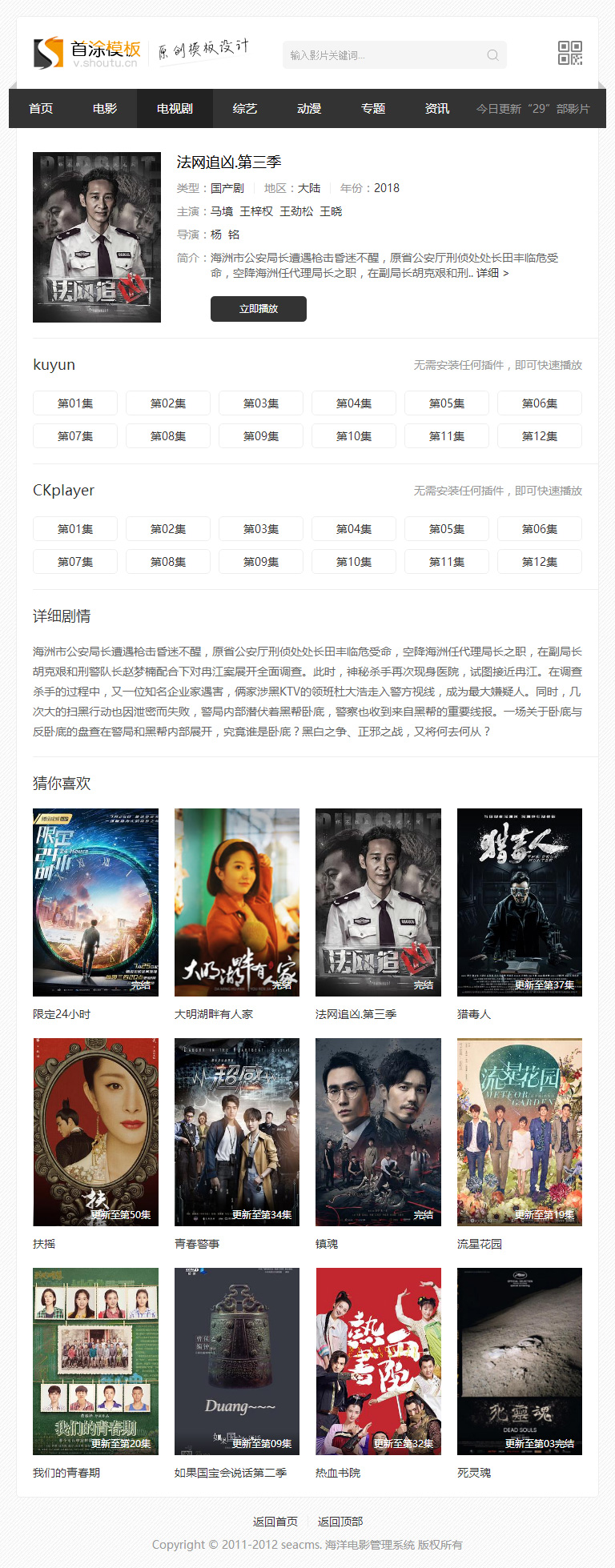Open the 综艺 tab
The height and width of the screenshot is (1568, 615).
pos(245,109)
